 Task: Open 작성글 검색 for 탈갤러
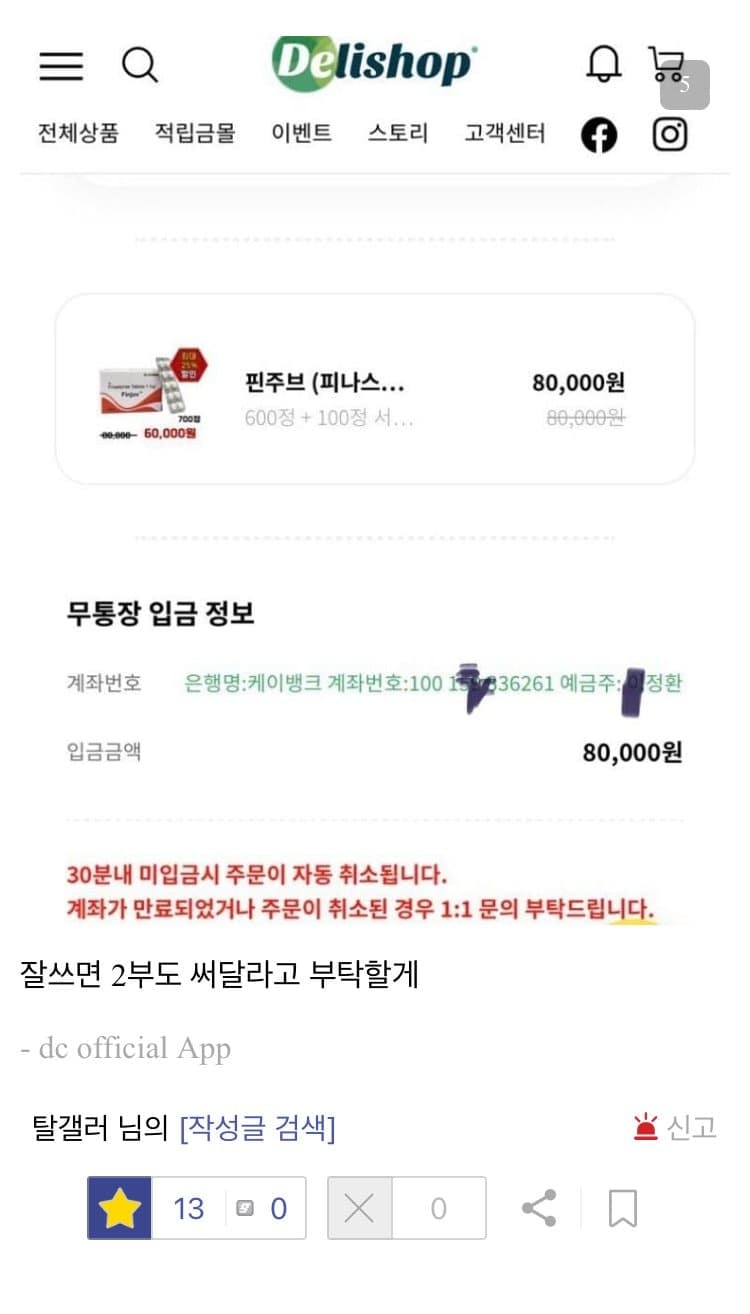[257, 1129]
